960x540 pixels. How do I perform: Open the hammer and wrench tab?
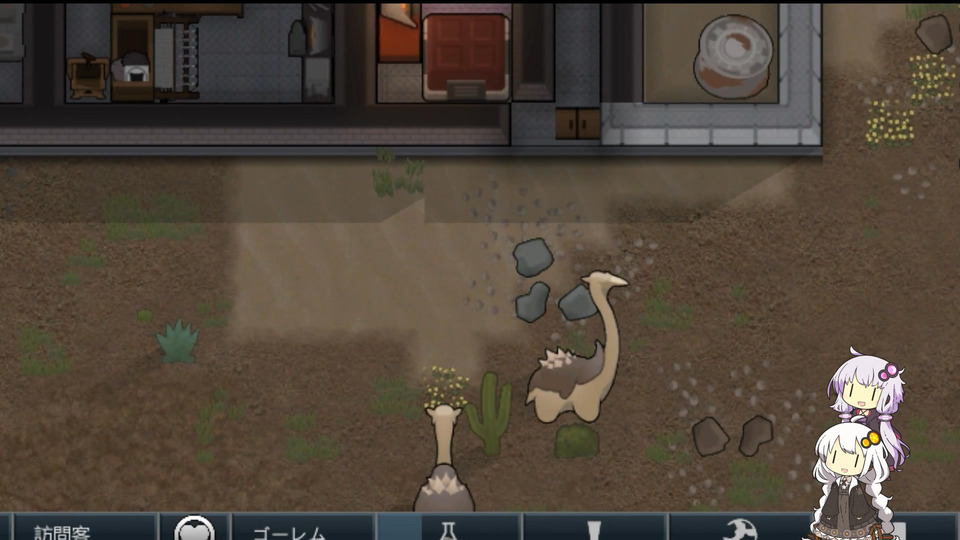coord(739,528)
